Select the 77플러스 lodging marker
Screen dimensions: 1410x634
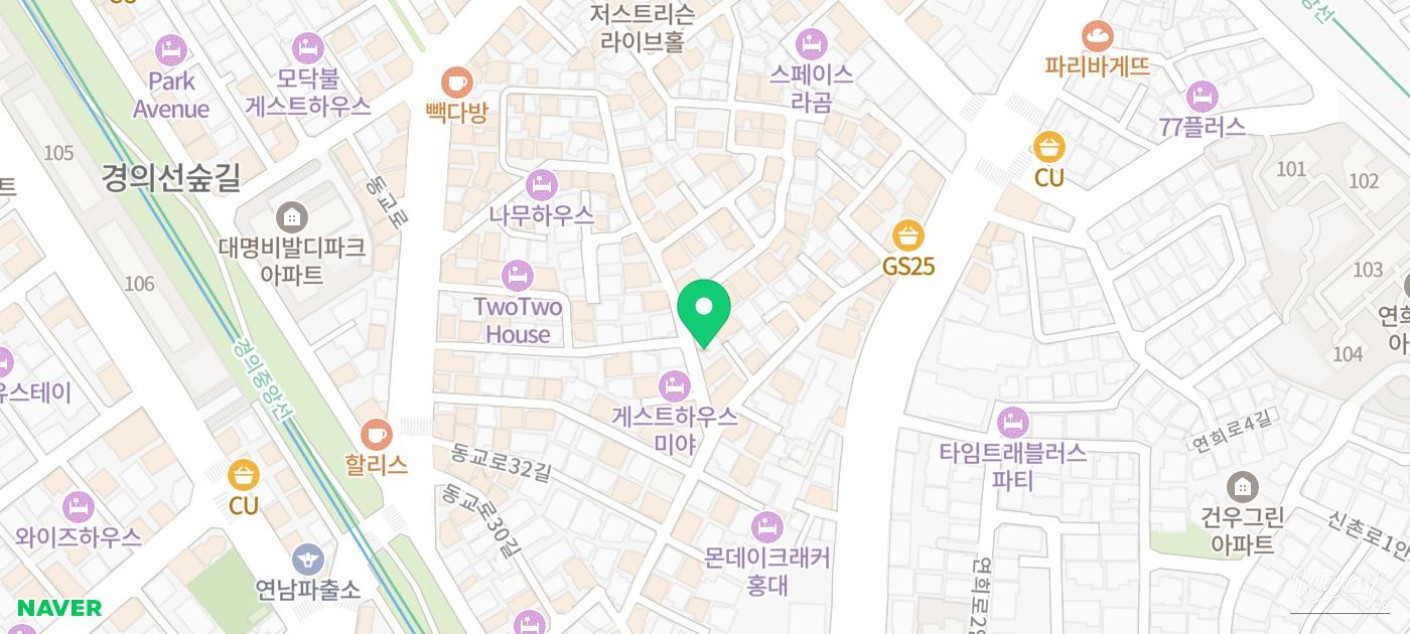1202,97
